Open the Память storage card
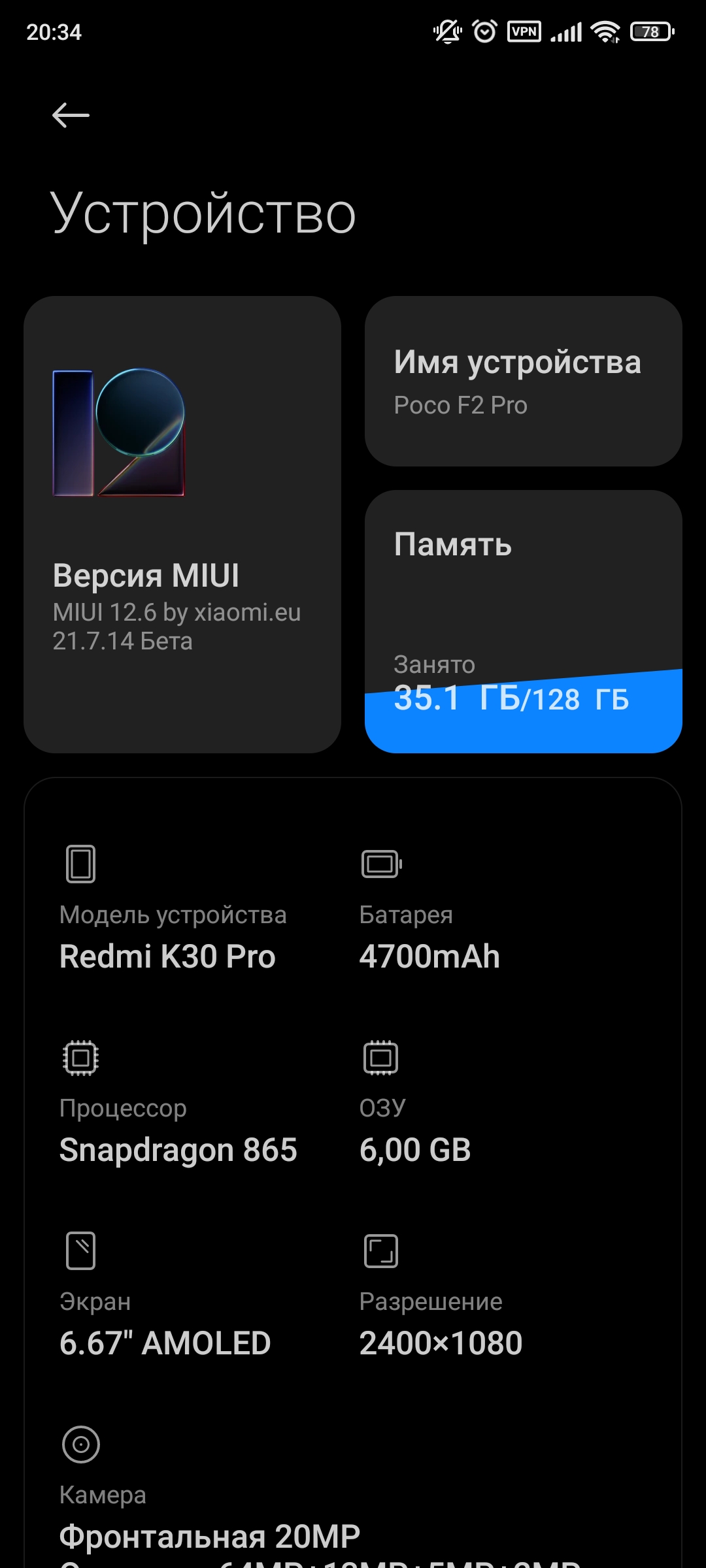 click(523, 621)
